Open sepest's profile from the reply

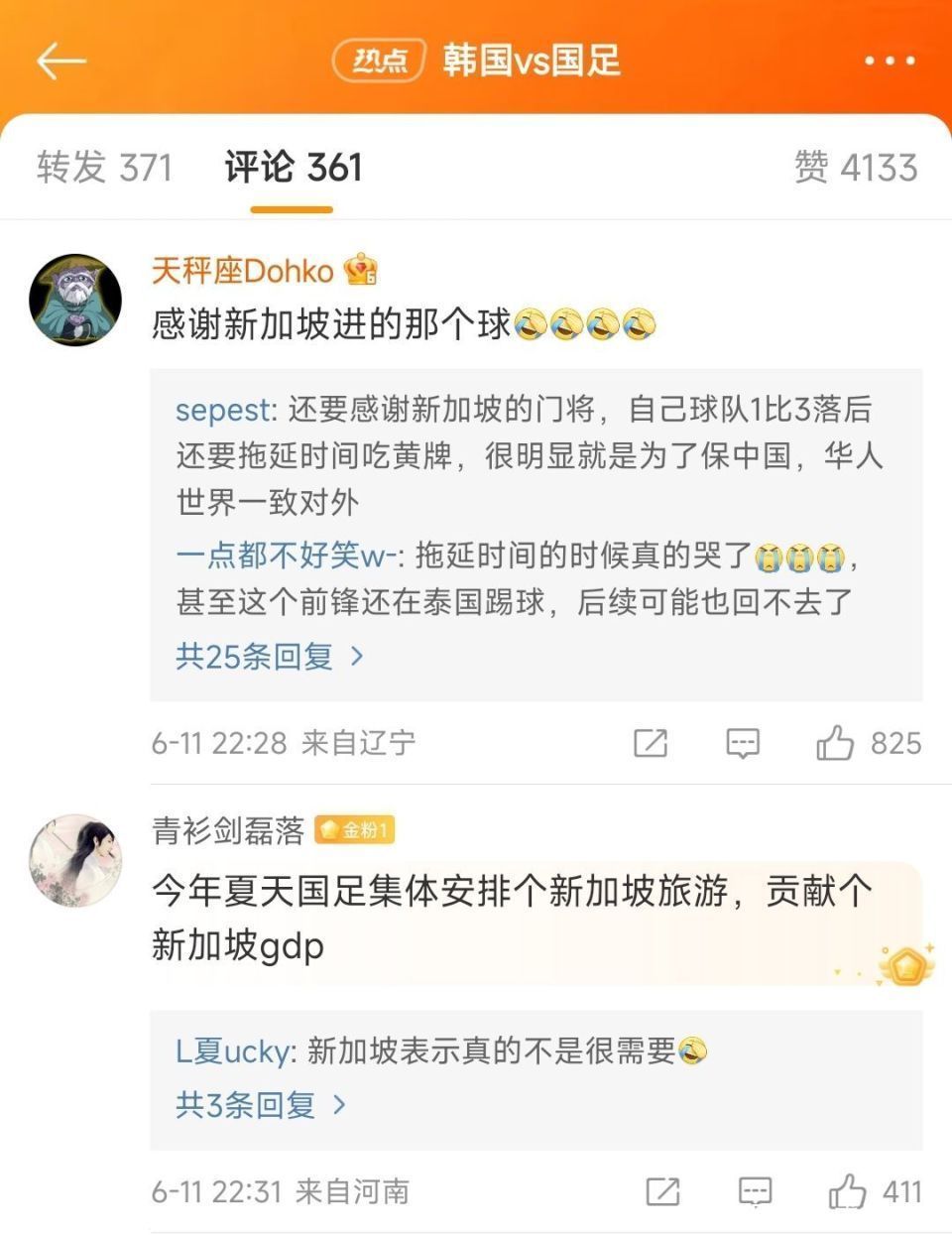click(222, 410)
